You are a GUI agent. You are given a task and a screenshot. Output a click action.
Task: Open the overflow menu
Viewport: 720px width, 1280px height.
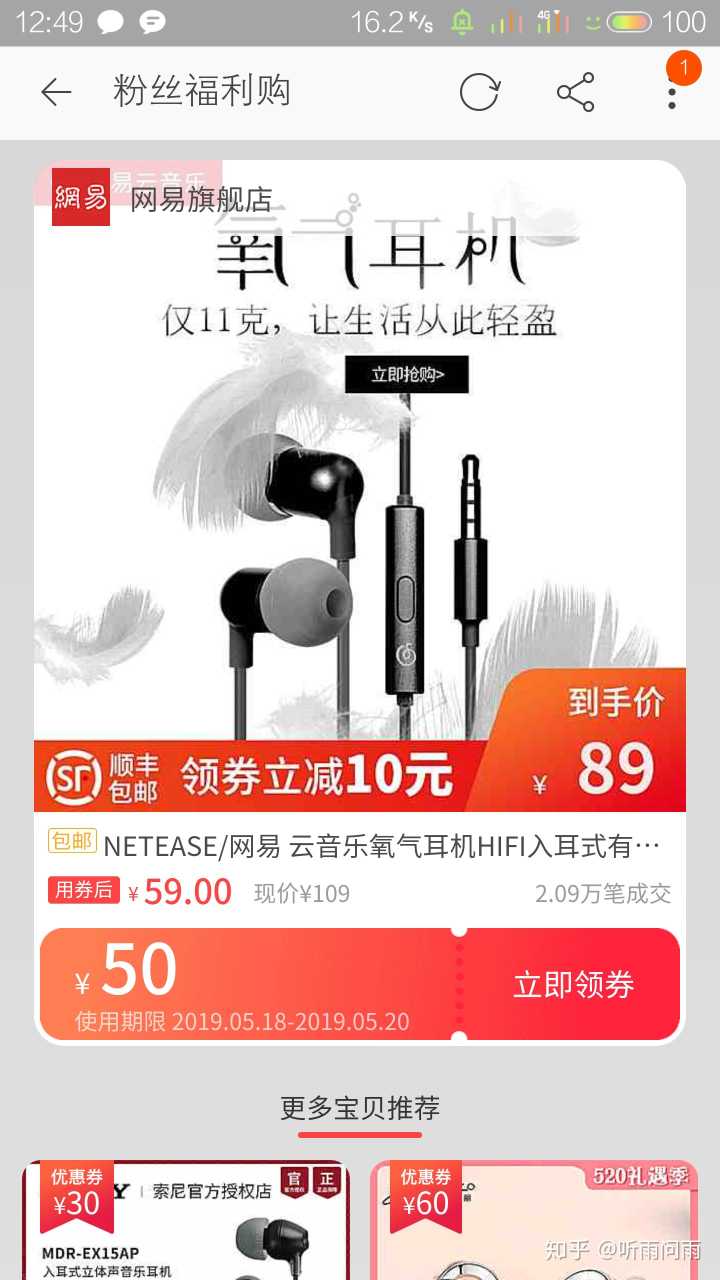(x=672, y=93)
